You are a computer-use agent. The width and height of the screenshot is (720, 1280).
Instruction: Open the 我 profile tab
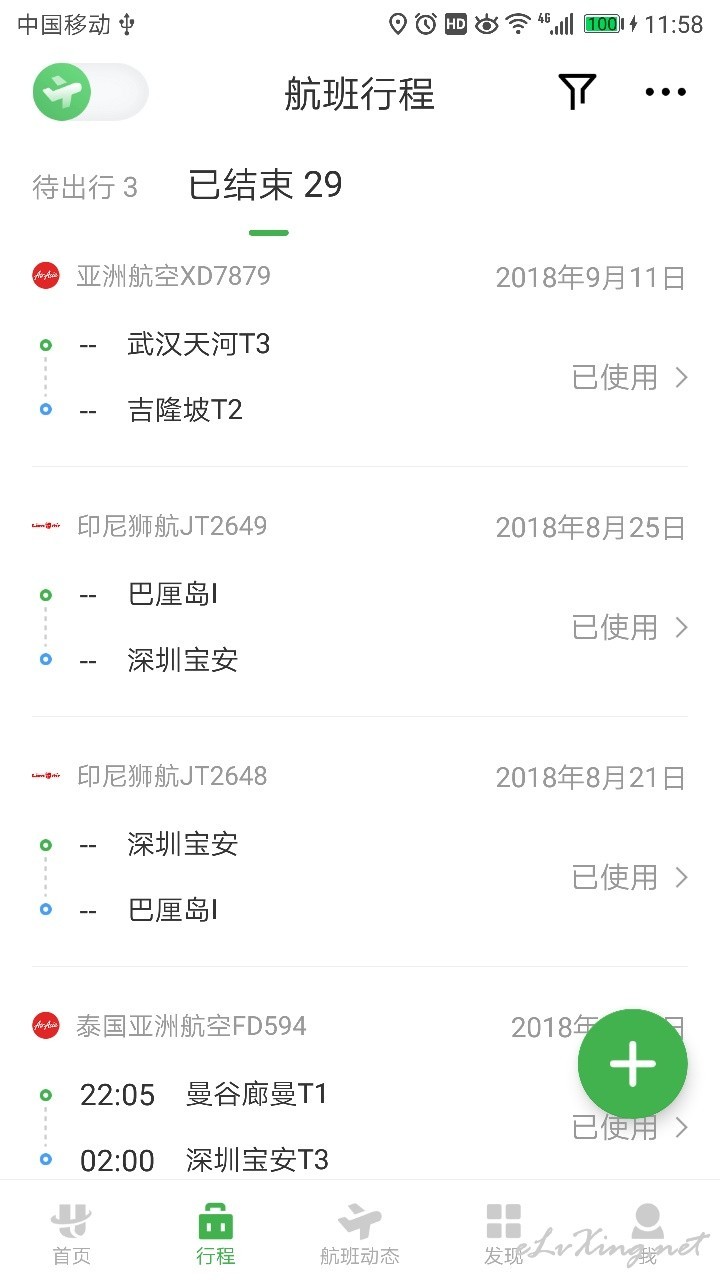648,1233
